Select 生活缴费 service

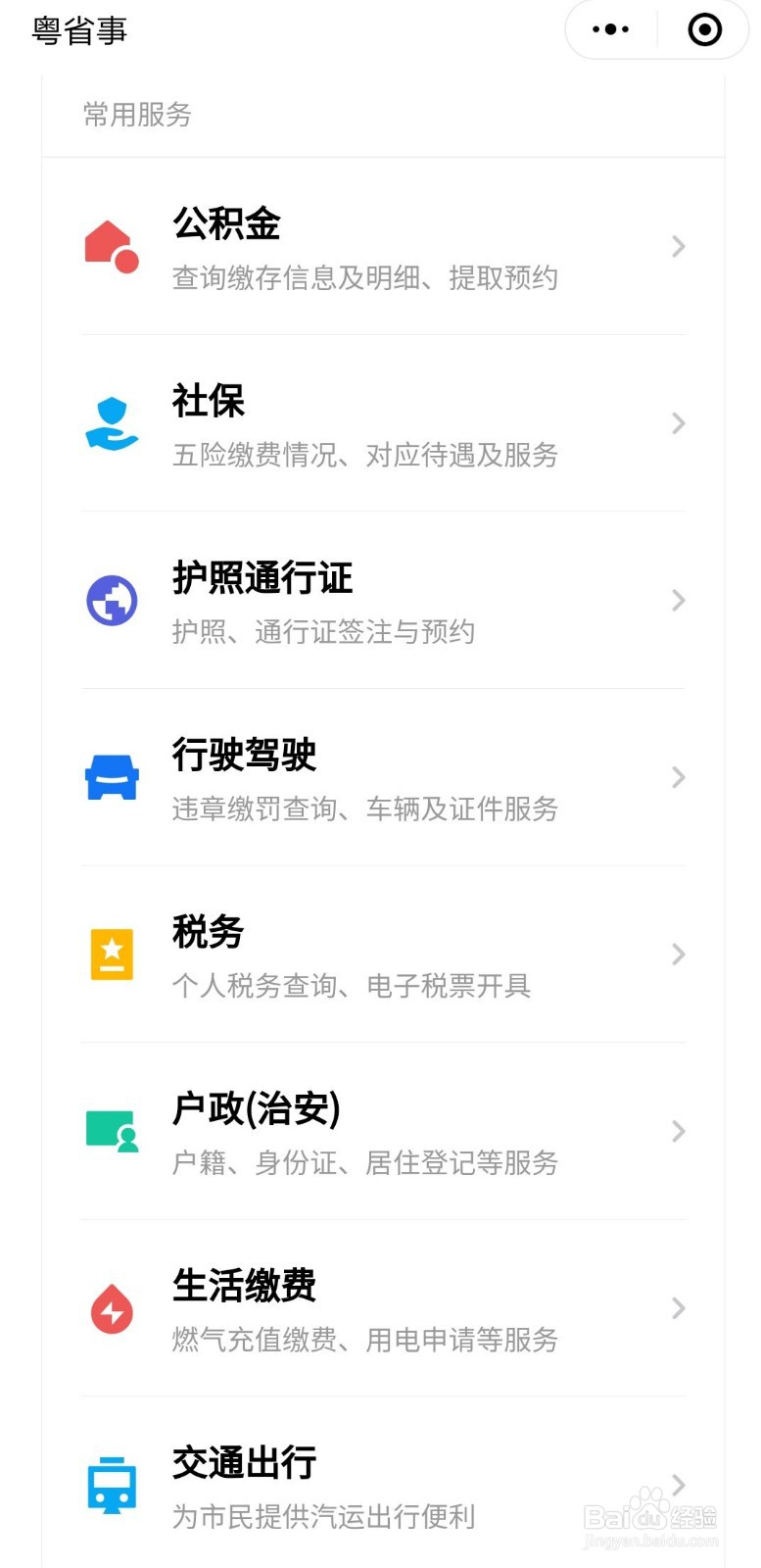382,1309
